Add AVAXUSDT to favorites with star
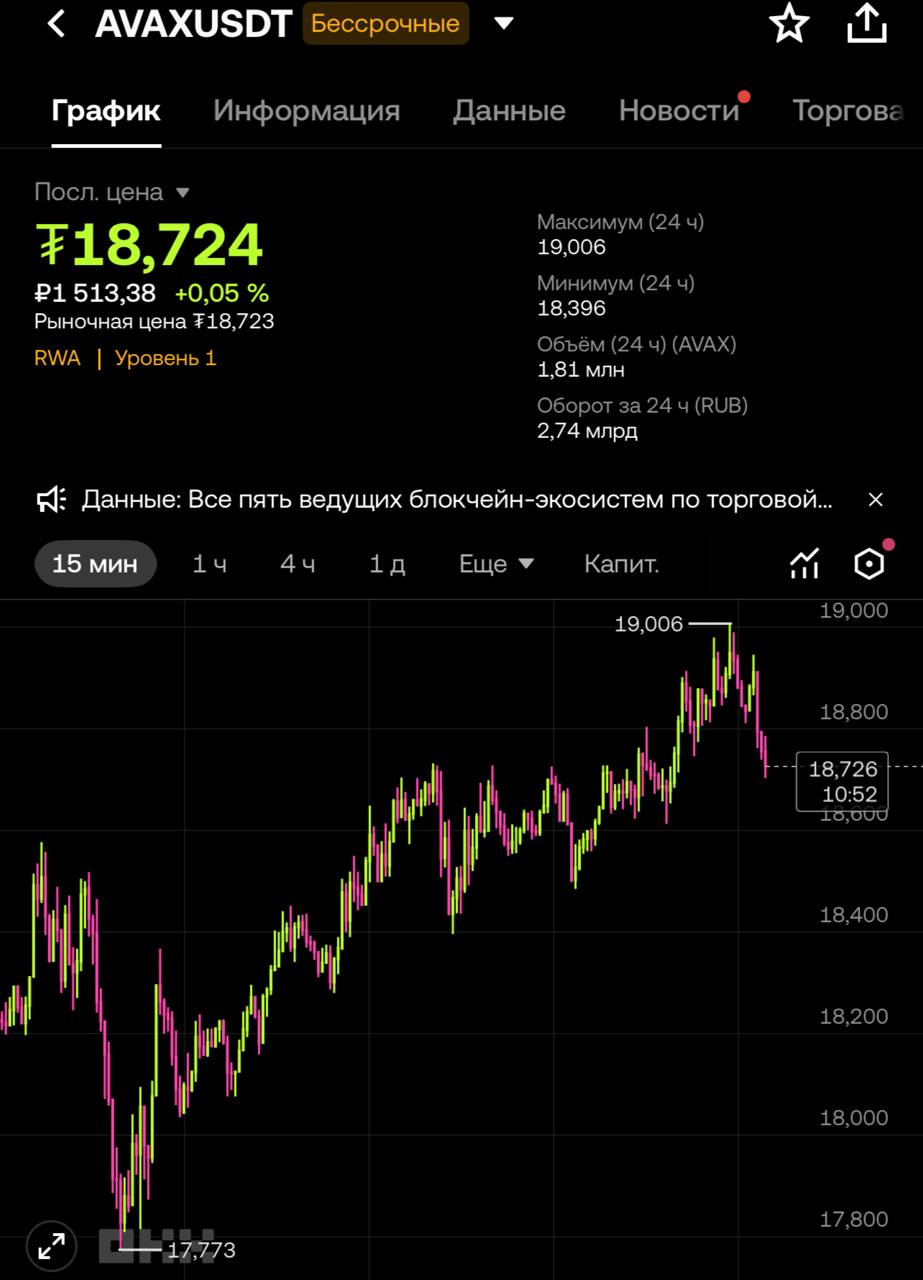This screenshot has width=923, height=1280. tap(789, 24)
